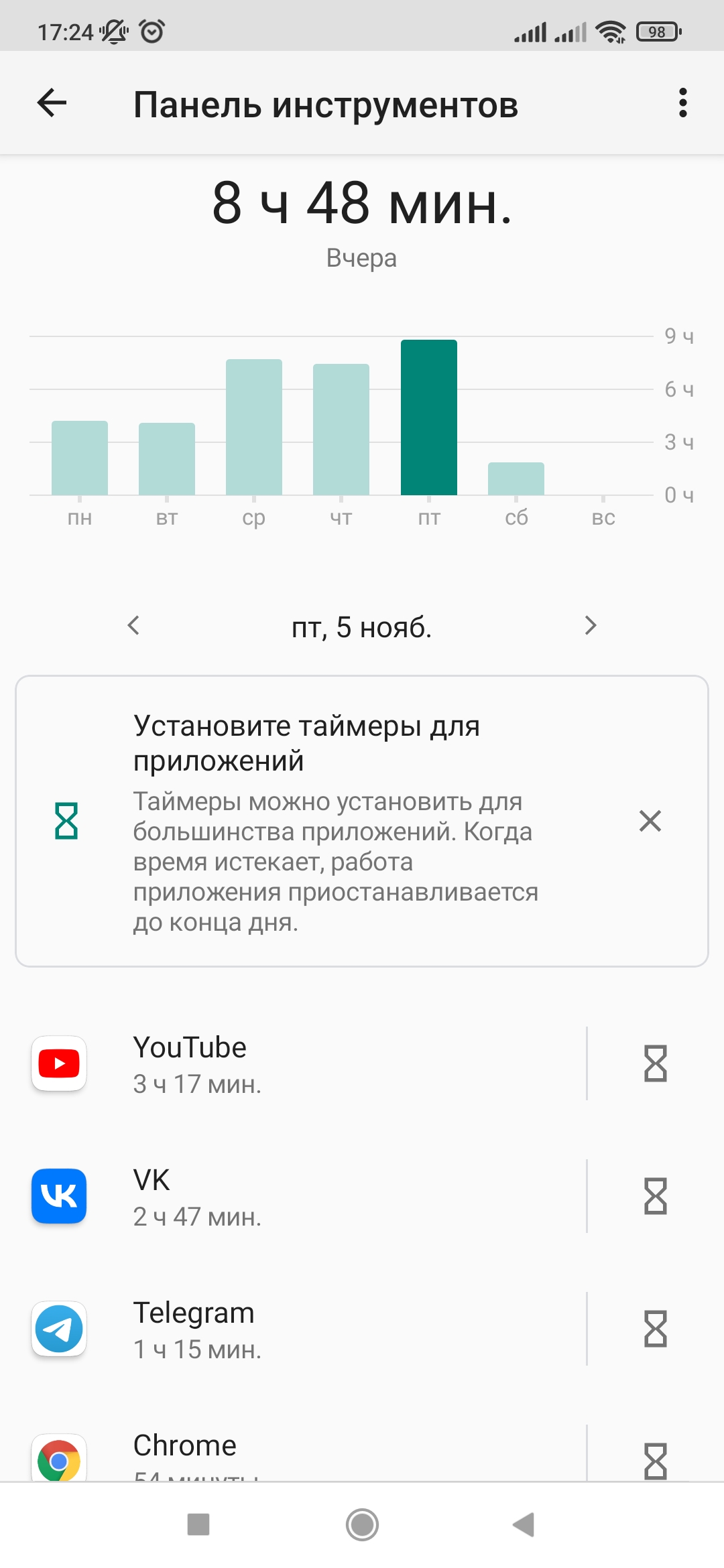Show the next day's usage
The width and height of the screenshot is (724, 1568).
click(x=590, y=626)
